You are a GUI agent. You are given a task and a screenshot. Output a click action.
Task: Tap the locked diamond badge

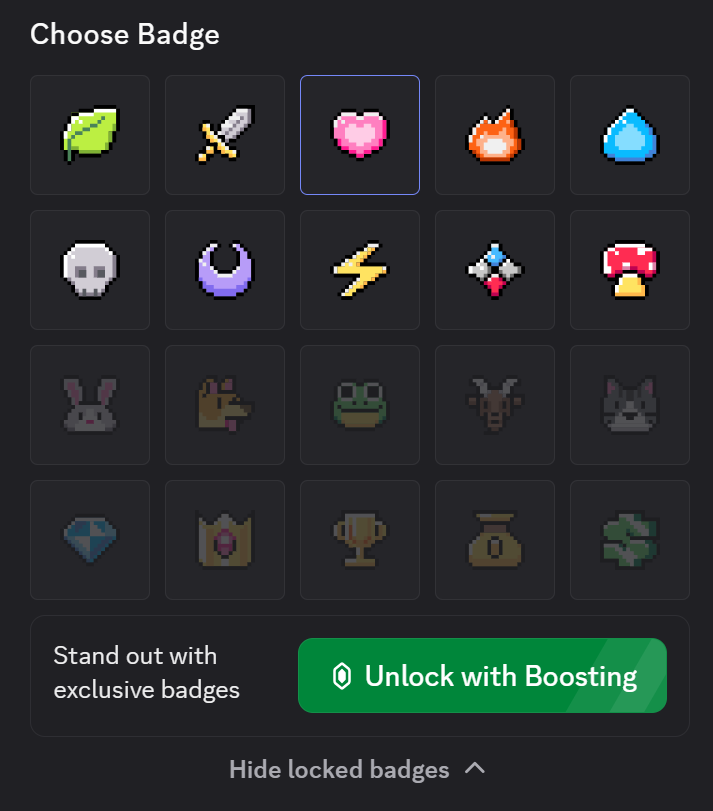coord(90,540)
